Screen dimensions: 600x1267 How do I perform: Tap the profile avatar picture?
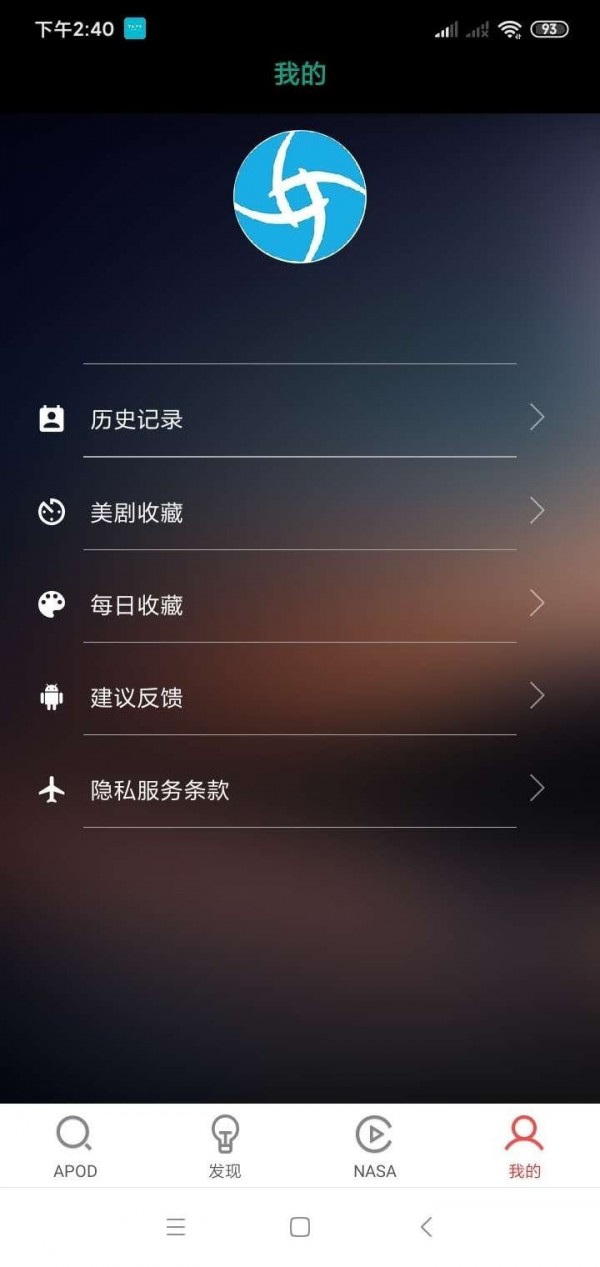click(x=300, y=196)
